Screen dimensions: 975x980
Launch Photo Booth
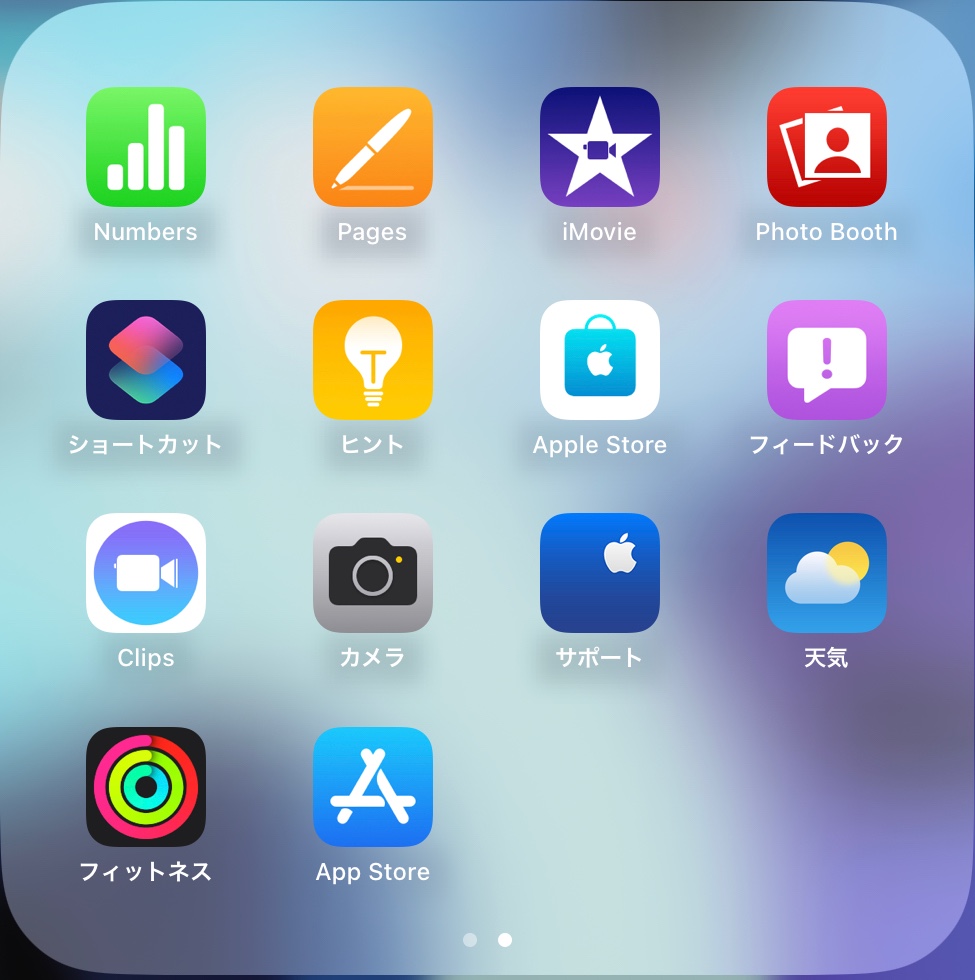[x=827, y=147]
